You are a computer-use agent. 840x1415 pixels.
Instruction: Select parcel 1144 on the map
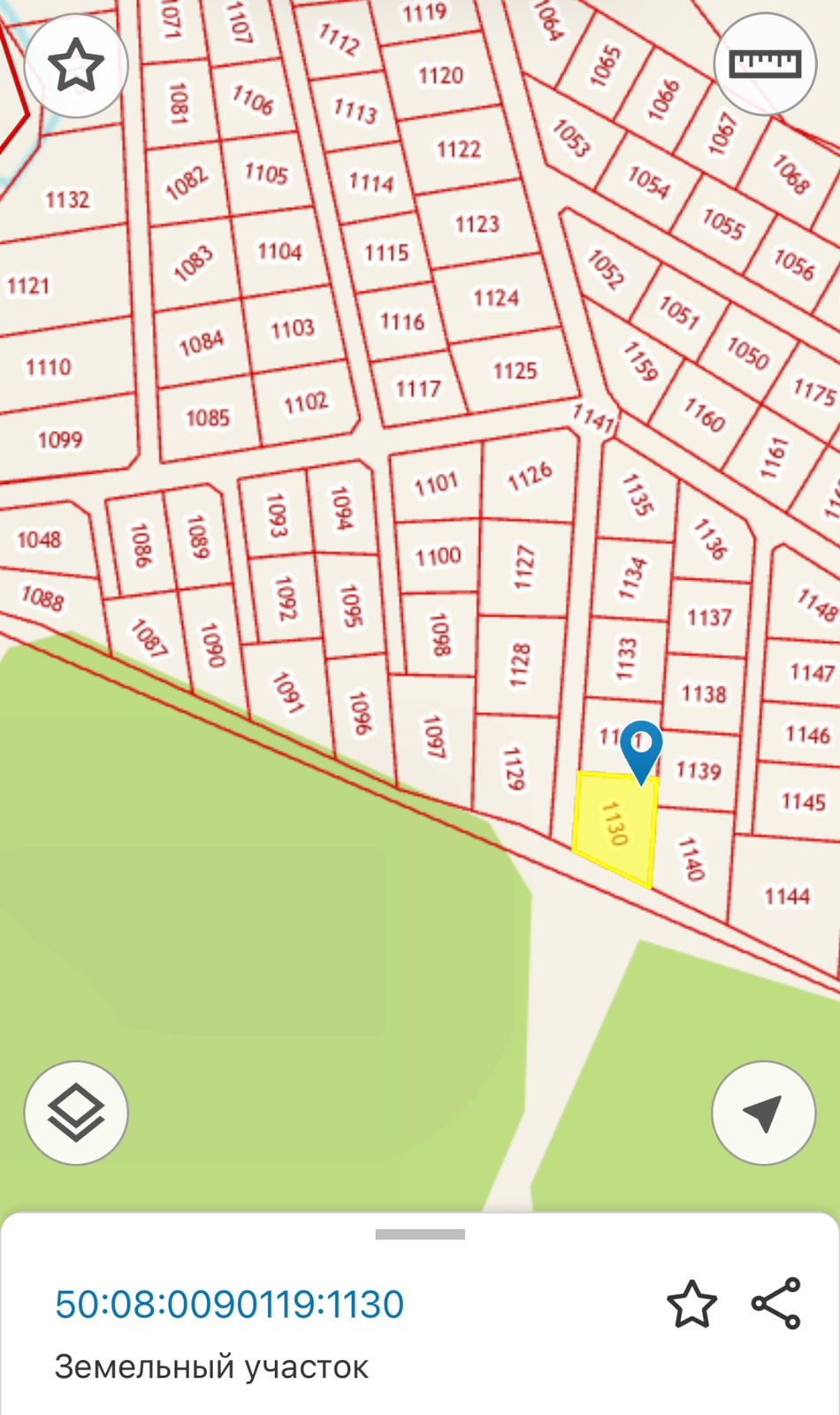tap(786, 896)
